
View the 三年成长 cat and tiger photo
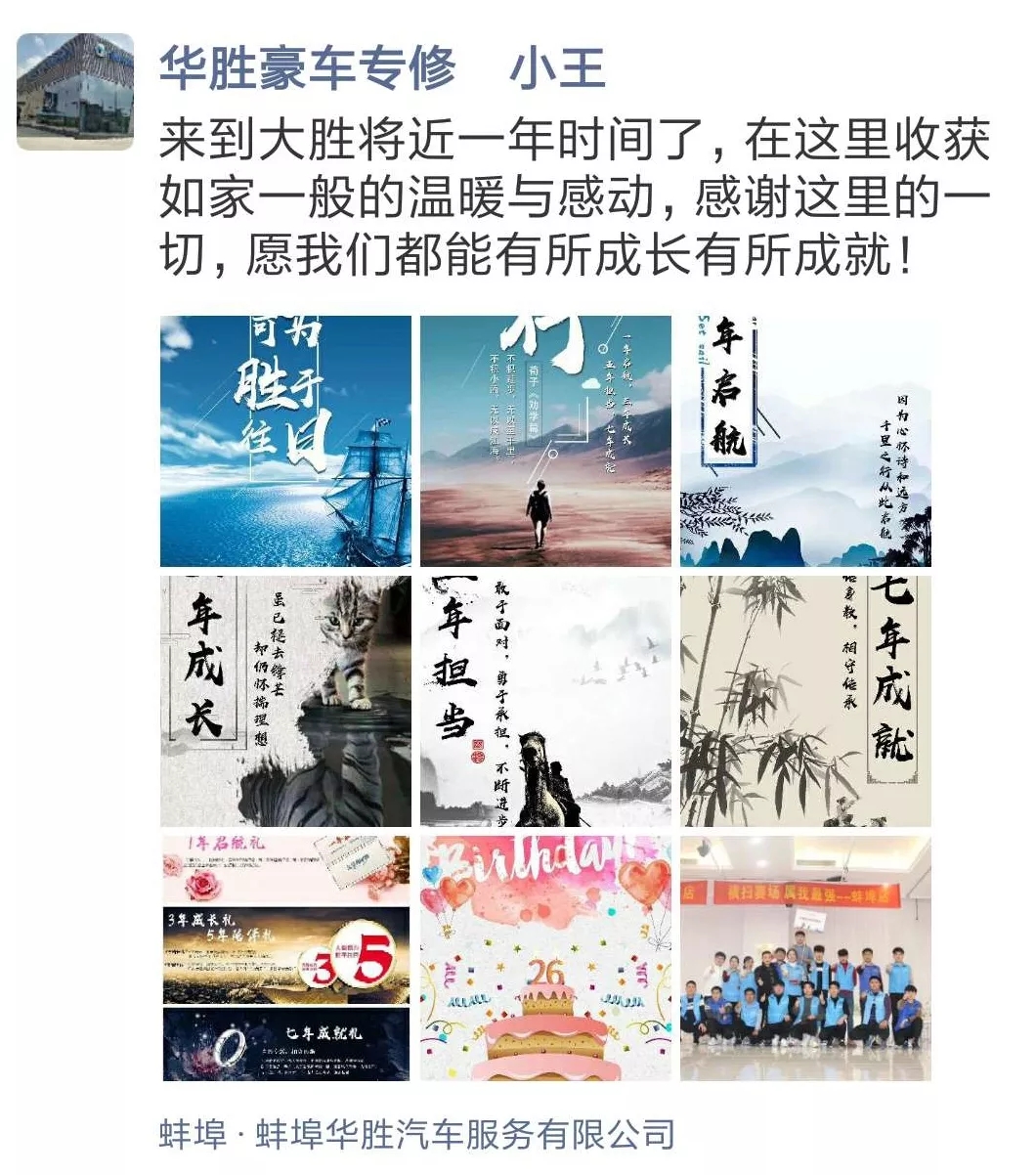285,701
